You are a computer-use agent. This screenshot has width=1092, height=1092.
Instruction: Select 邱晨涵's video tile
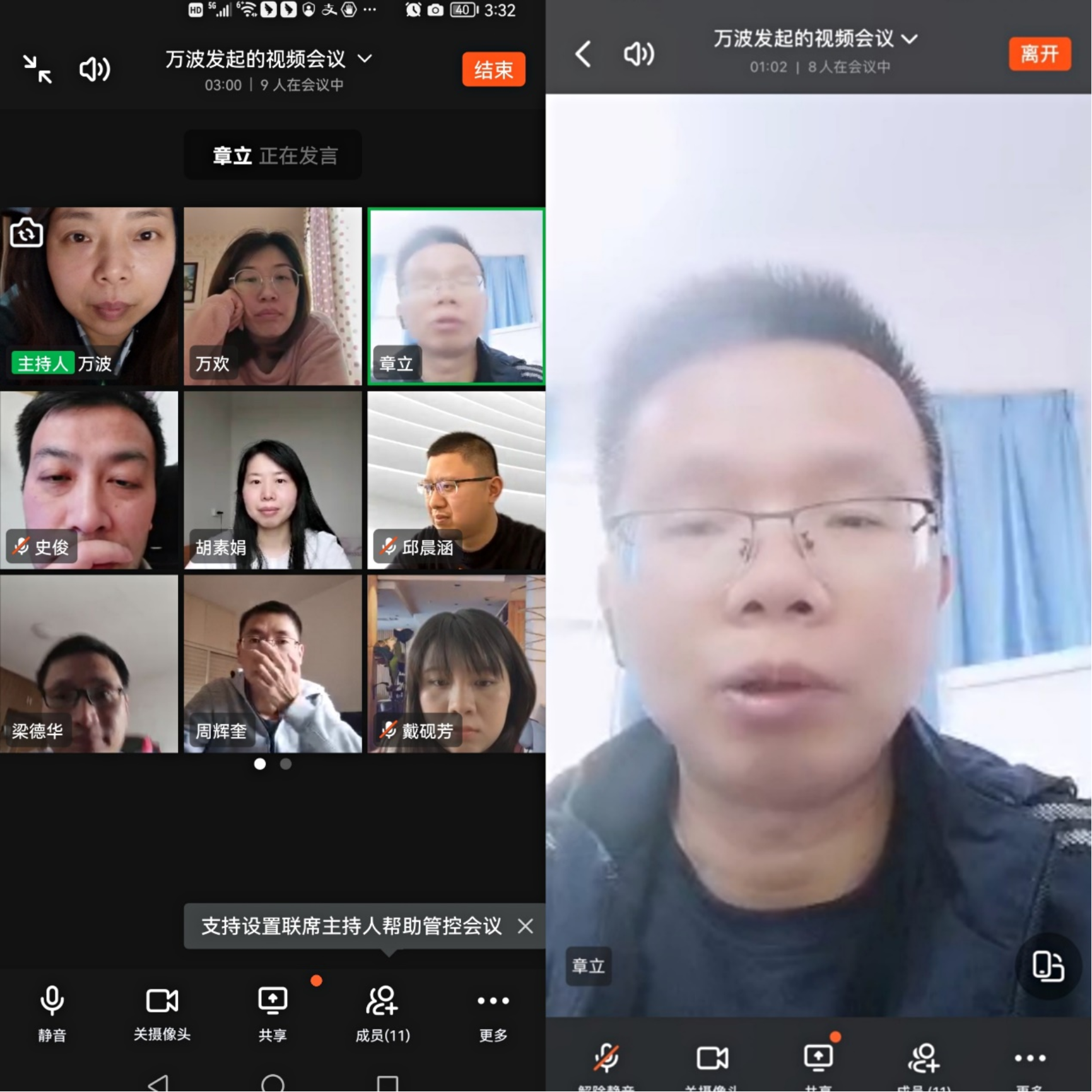click(456, 479)
